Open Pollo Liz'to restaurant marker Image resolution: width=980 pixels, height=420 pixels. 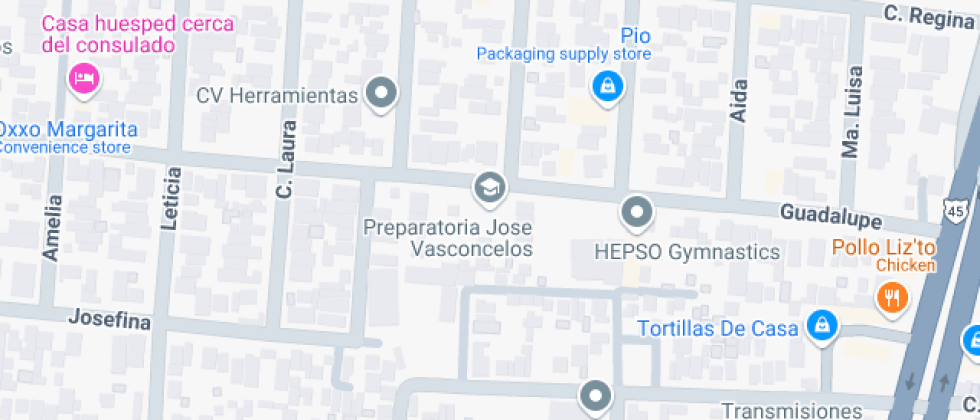pos(890,295)
